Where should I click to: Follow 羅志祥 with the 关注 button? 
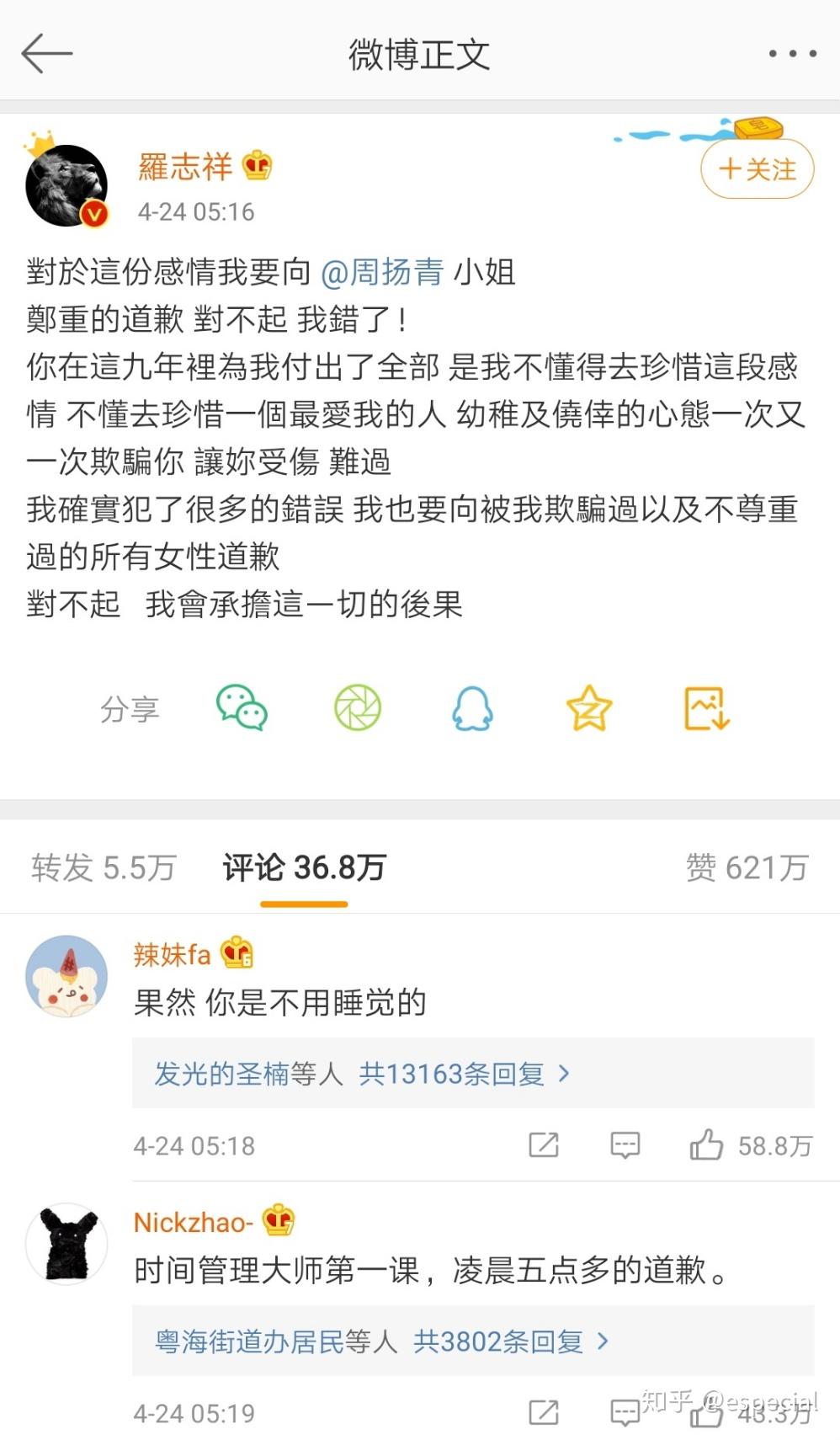757,169
